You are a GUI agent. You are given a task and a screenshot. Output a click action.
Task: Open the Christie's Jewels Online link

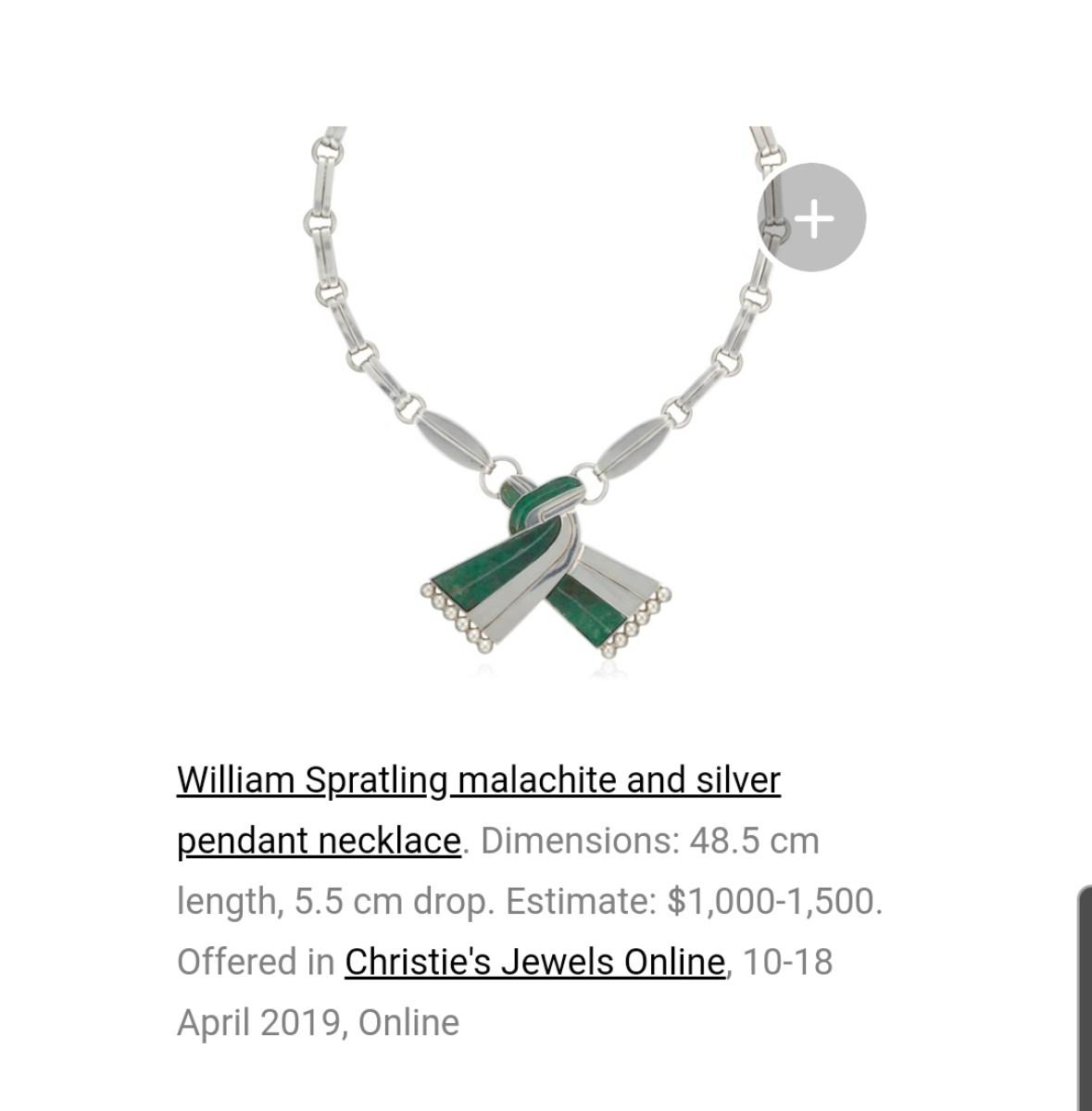[534, 962]
